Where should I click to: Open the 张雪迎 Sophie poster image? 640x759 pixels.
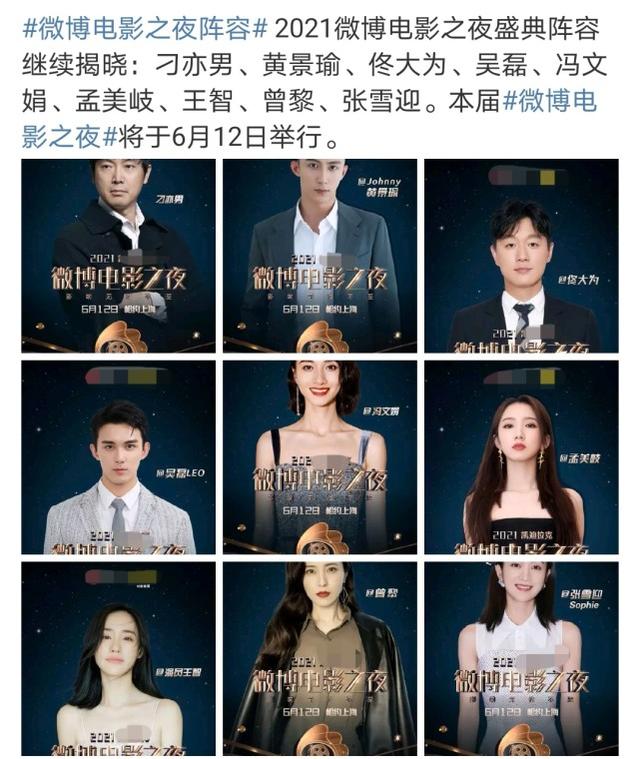coord(521,658)
